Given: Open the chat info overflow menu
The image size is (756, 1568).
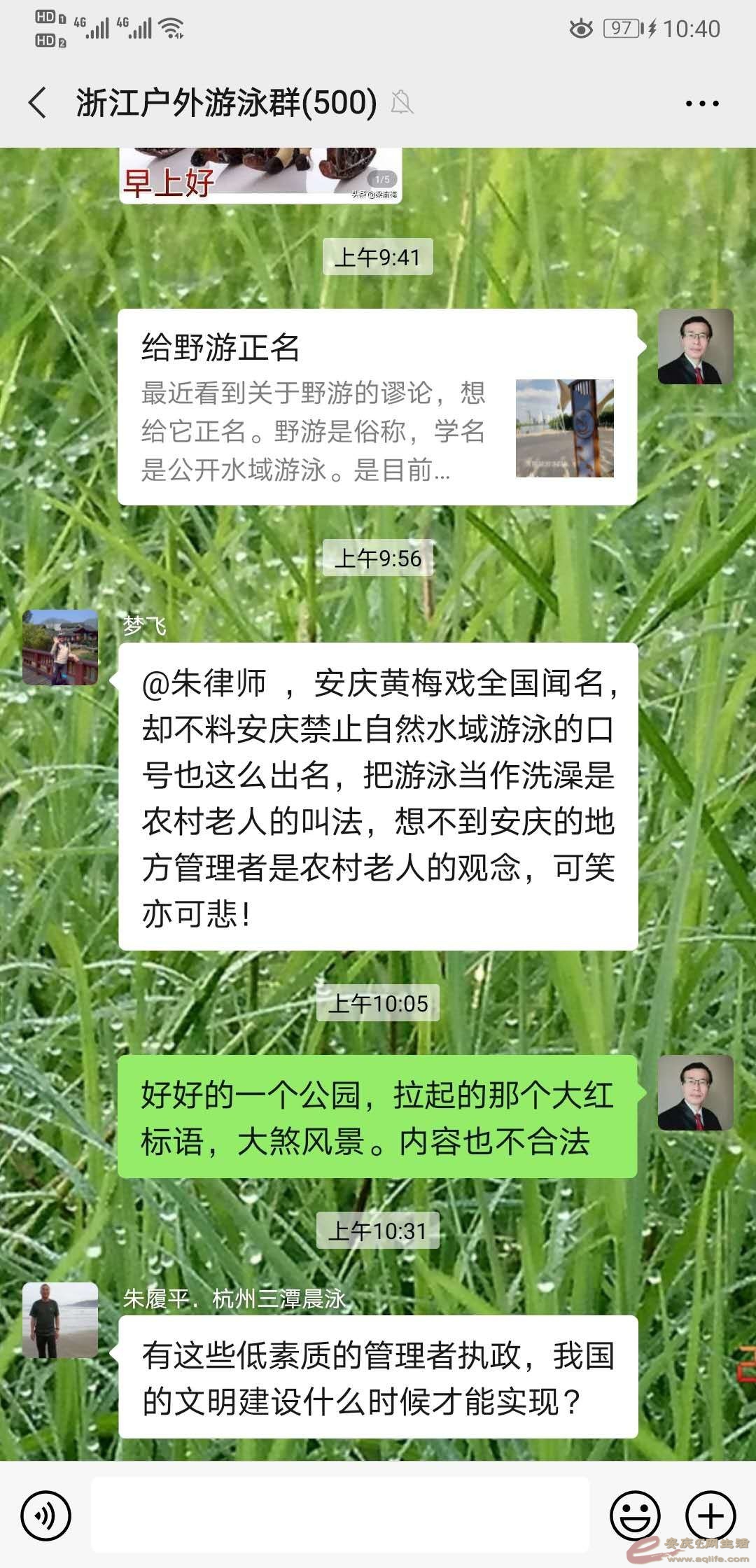Looking at the screenshot, I should (x=701, y=104).
